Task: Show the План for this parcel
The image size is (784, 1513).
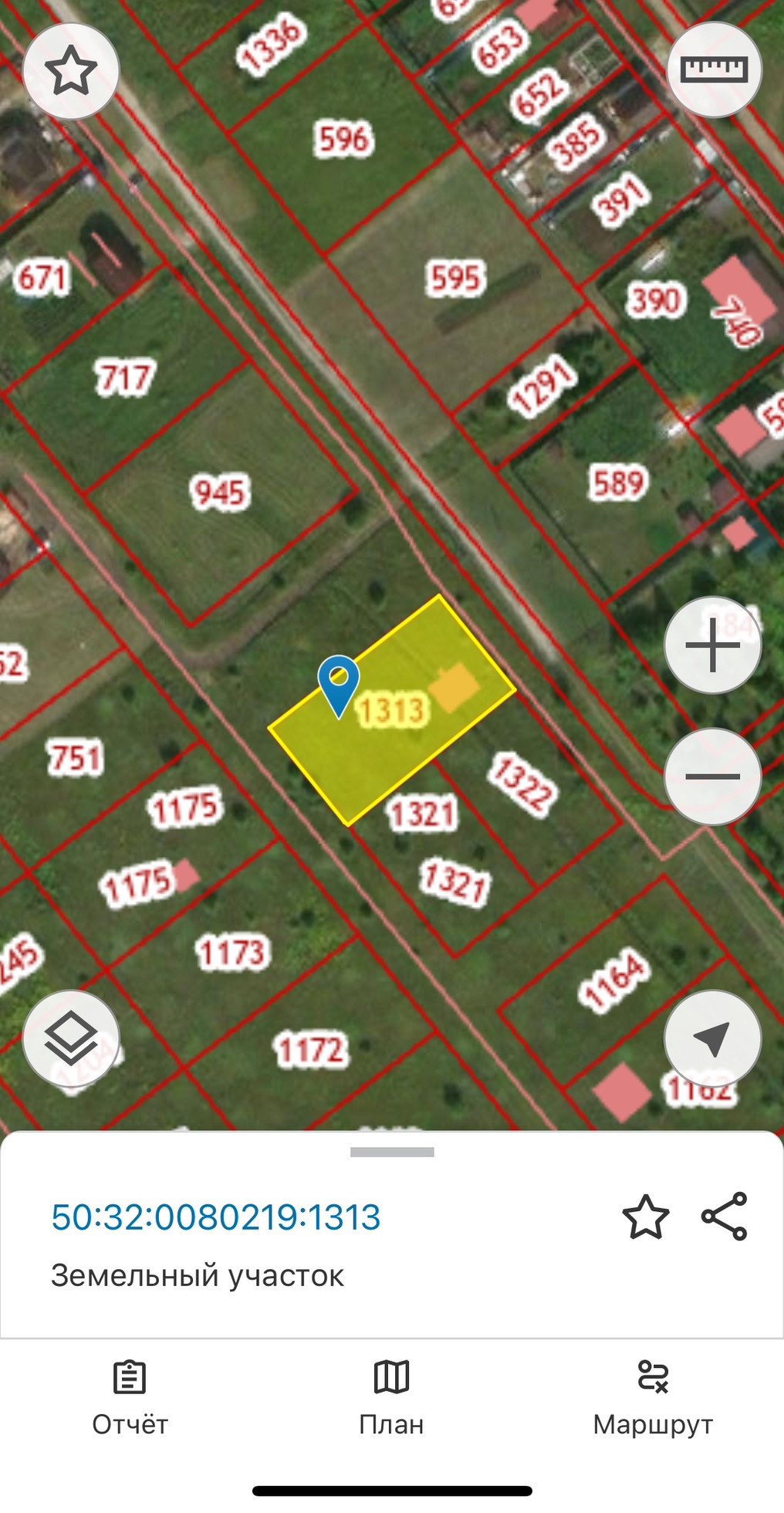Action: (x=391, y=1397)
